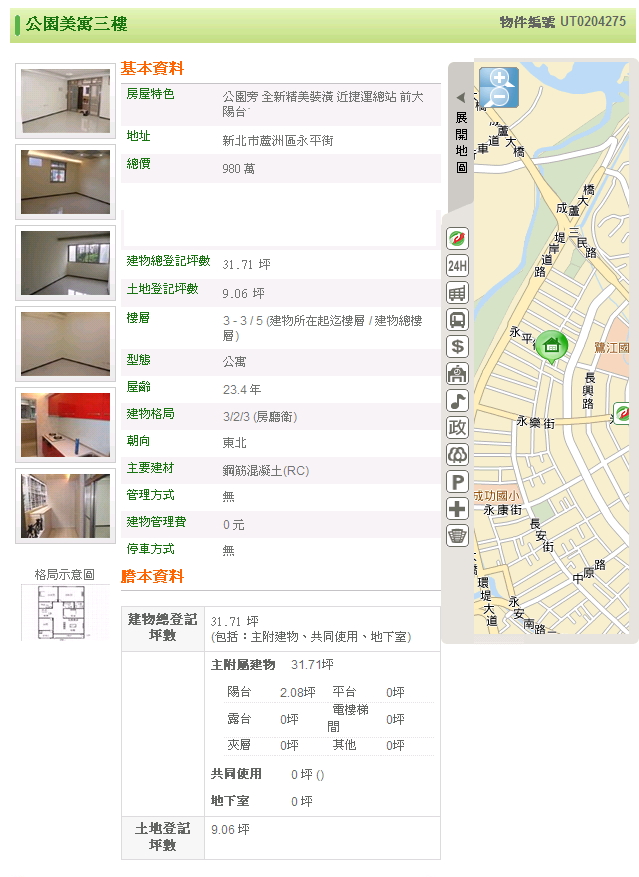639x877 pixels.
Task: Show government offices (政) on map
Action: (457, 428)
